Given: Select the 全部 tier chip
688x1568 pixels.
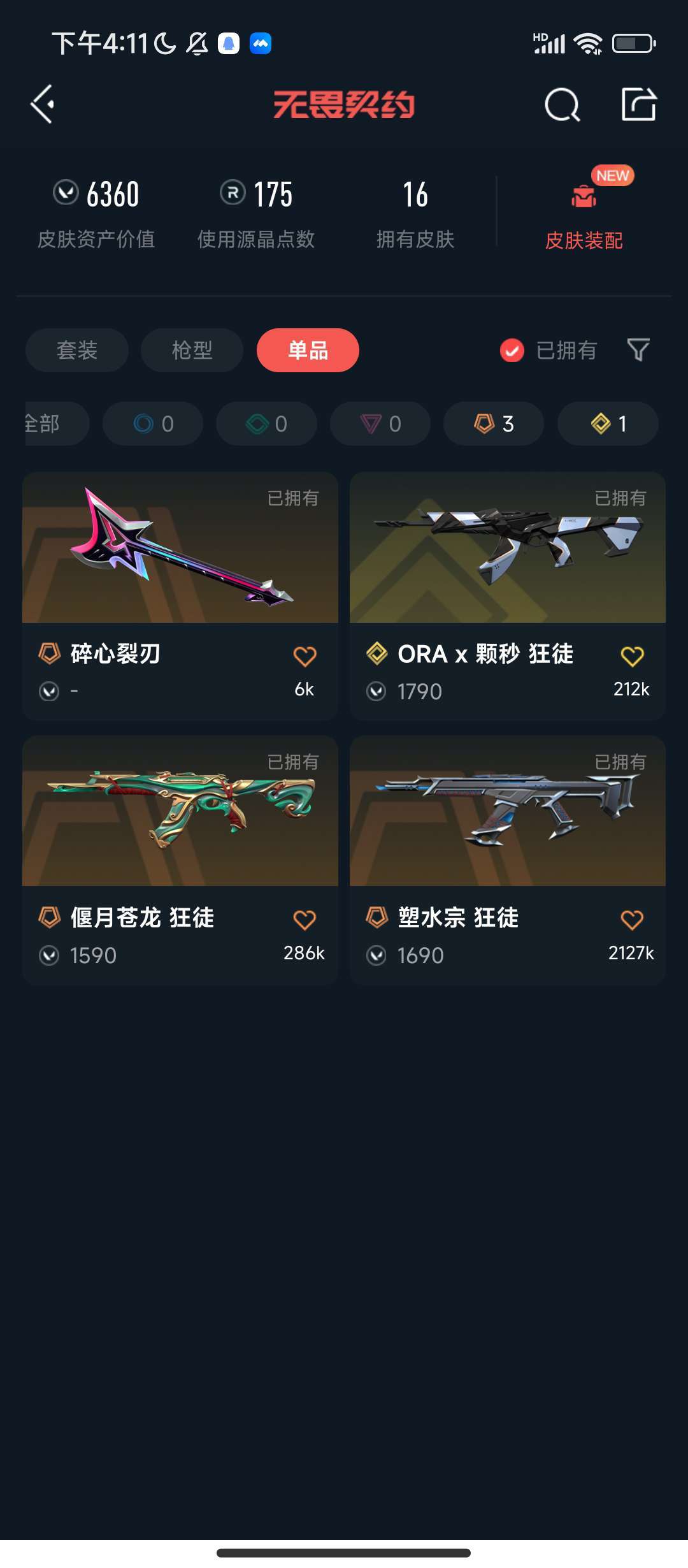Looking at the screenshot, I should coord(51,423).
